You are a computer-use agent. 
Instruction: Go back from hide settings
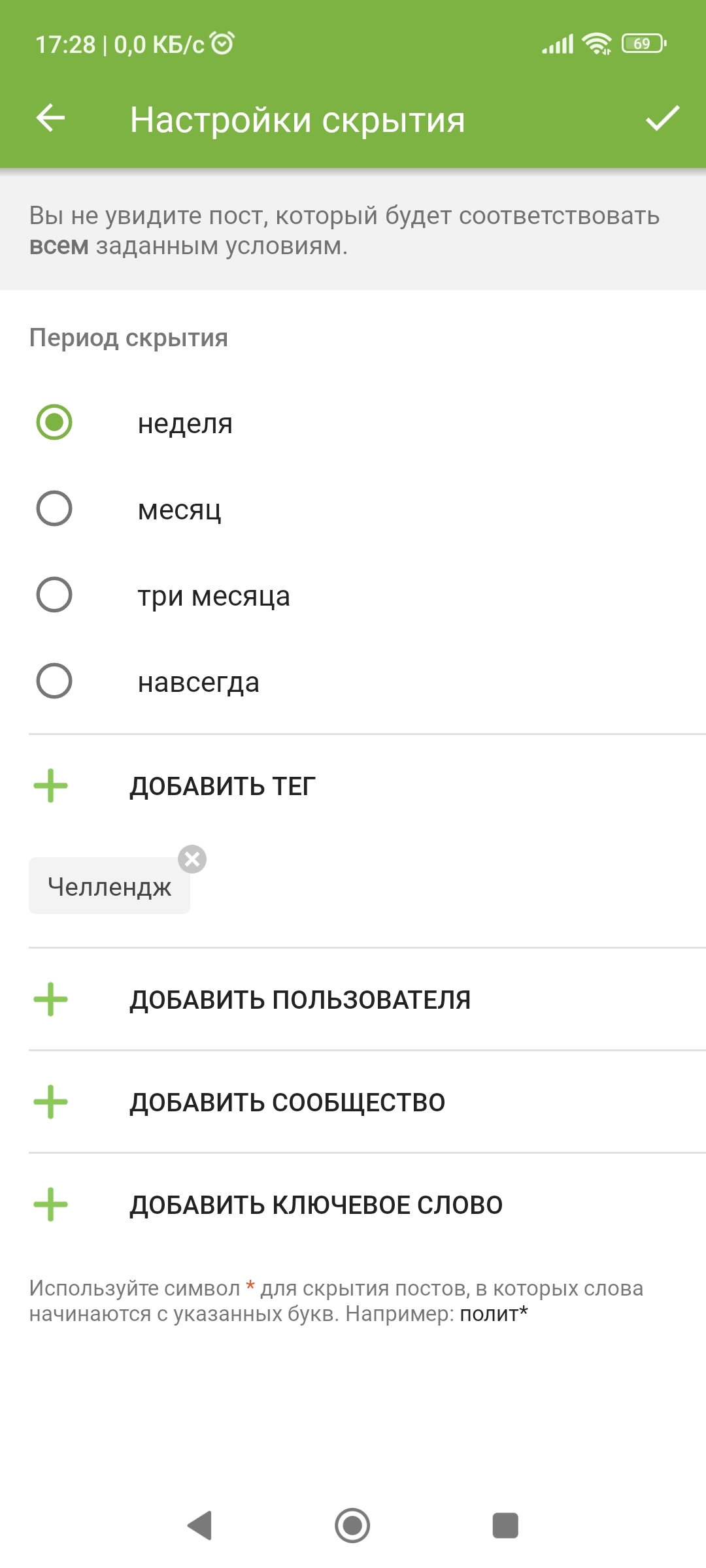pos(50,119)
